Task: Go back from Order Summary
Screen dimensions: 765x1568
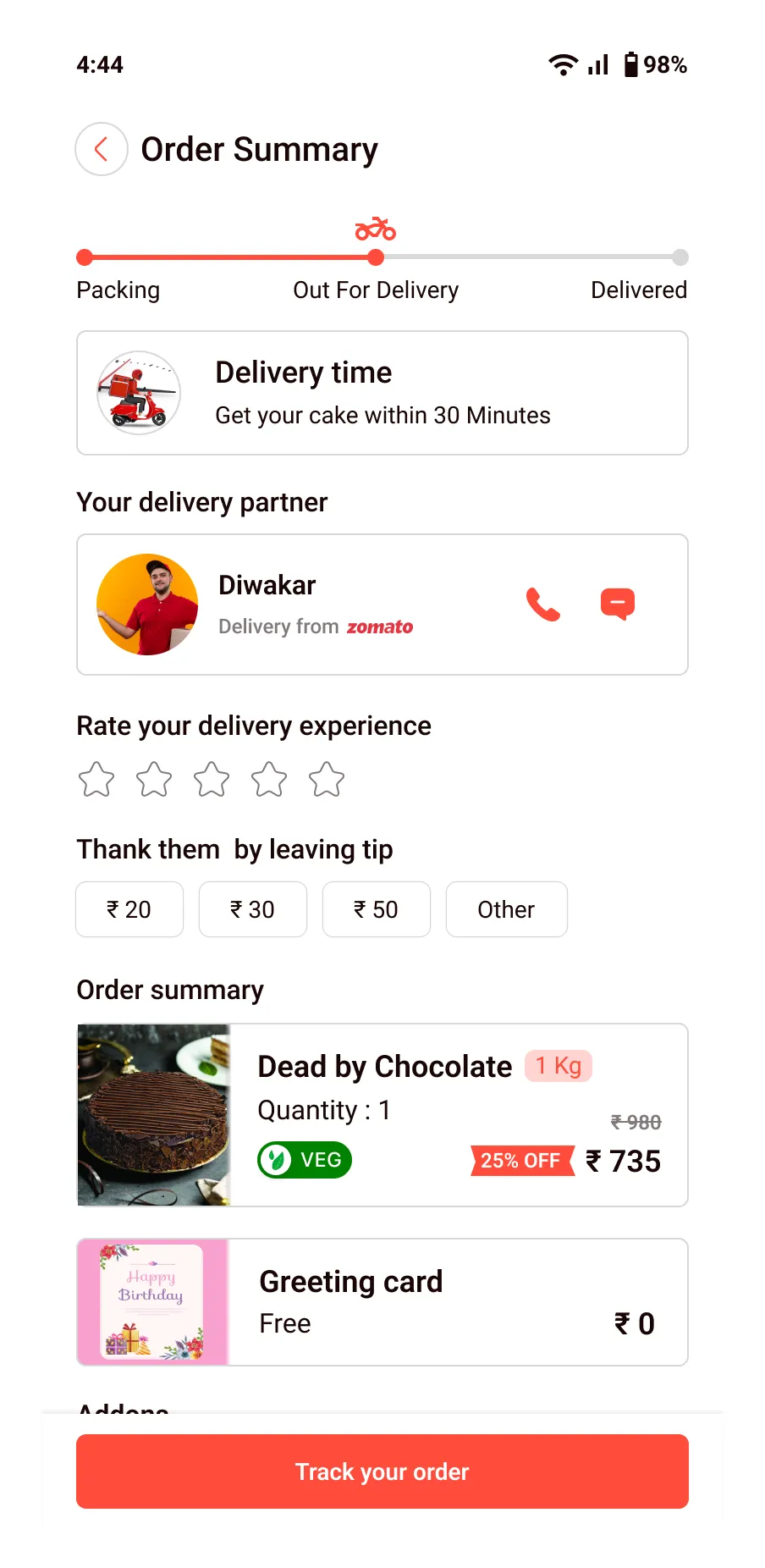Action: 102,149
